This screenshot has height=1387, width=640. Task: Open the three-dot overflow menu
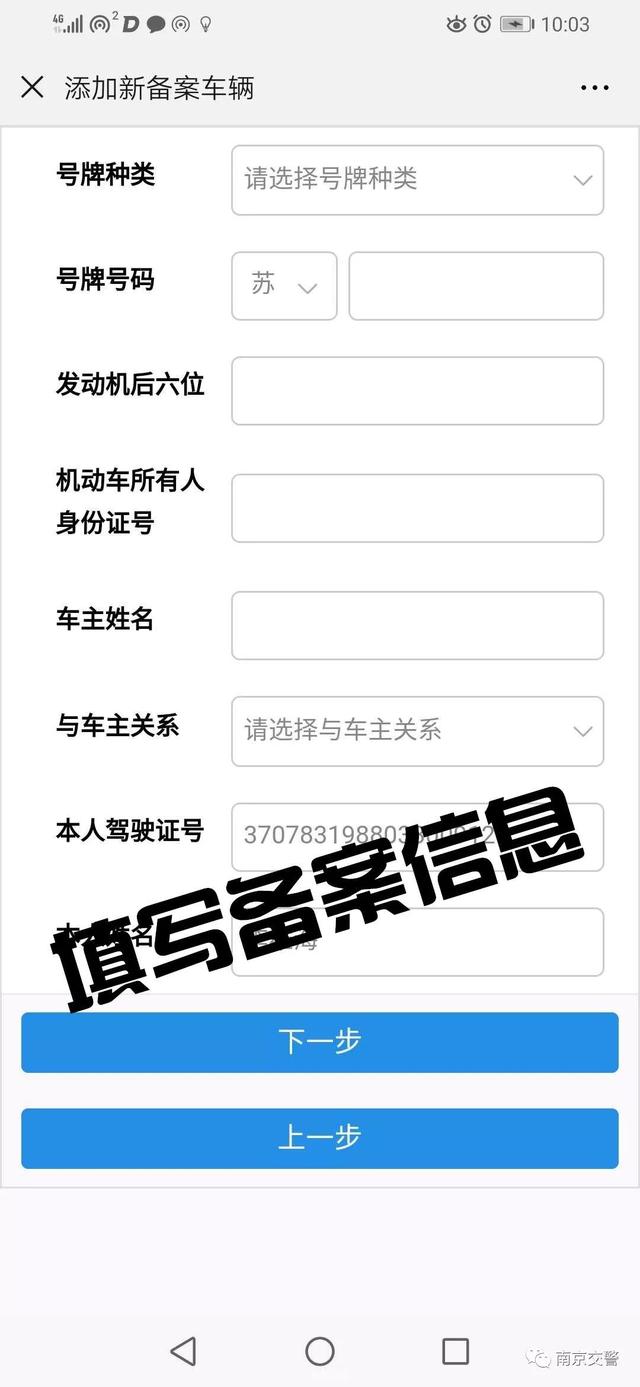(x=594, y=88)
